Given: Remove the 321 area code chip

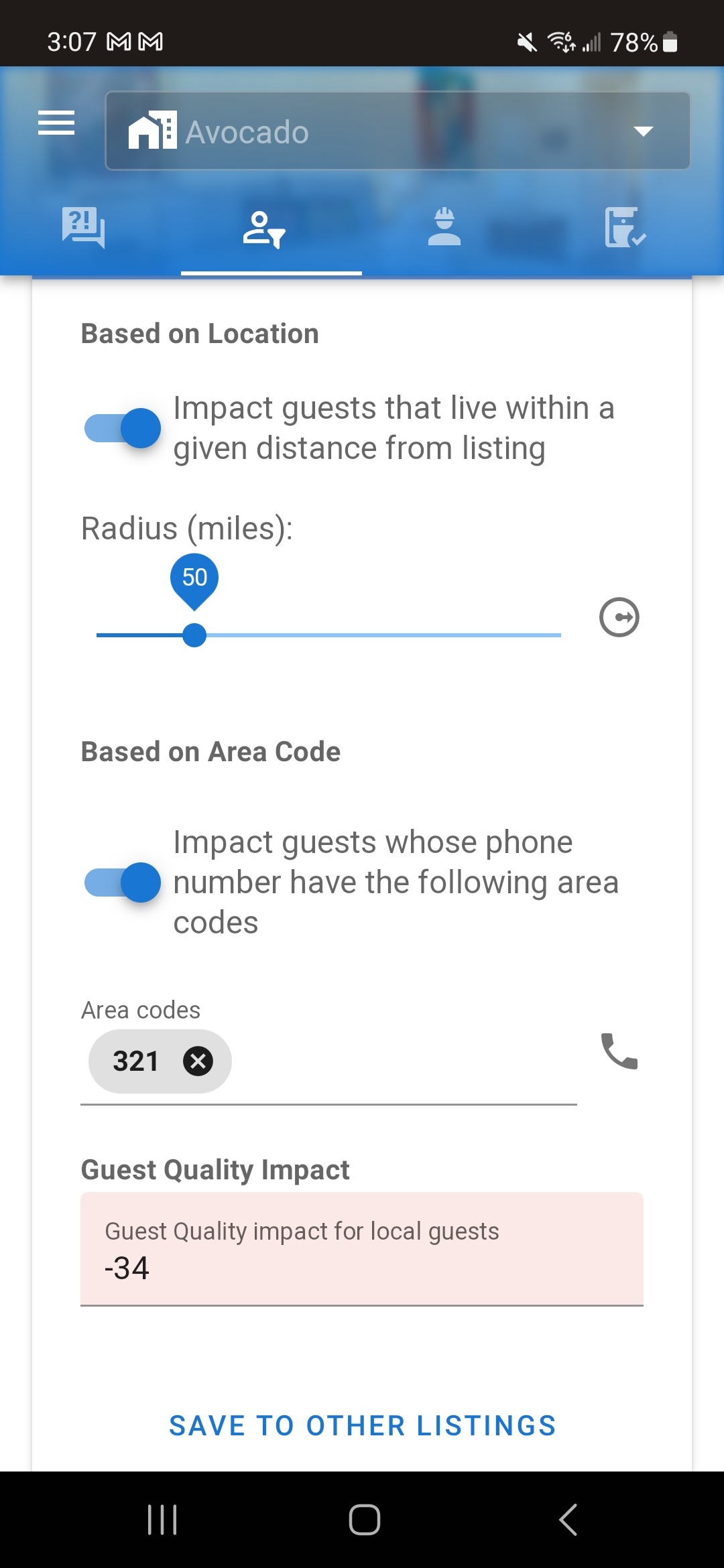Looking at the screenshot, I should [x=198, y=1061].
